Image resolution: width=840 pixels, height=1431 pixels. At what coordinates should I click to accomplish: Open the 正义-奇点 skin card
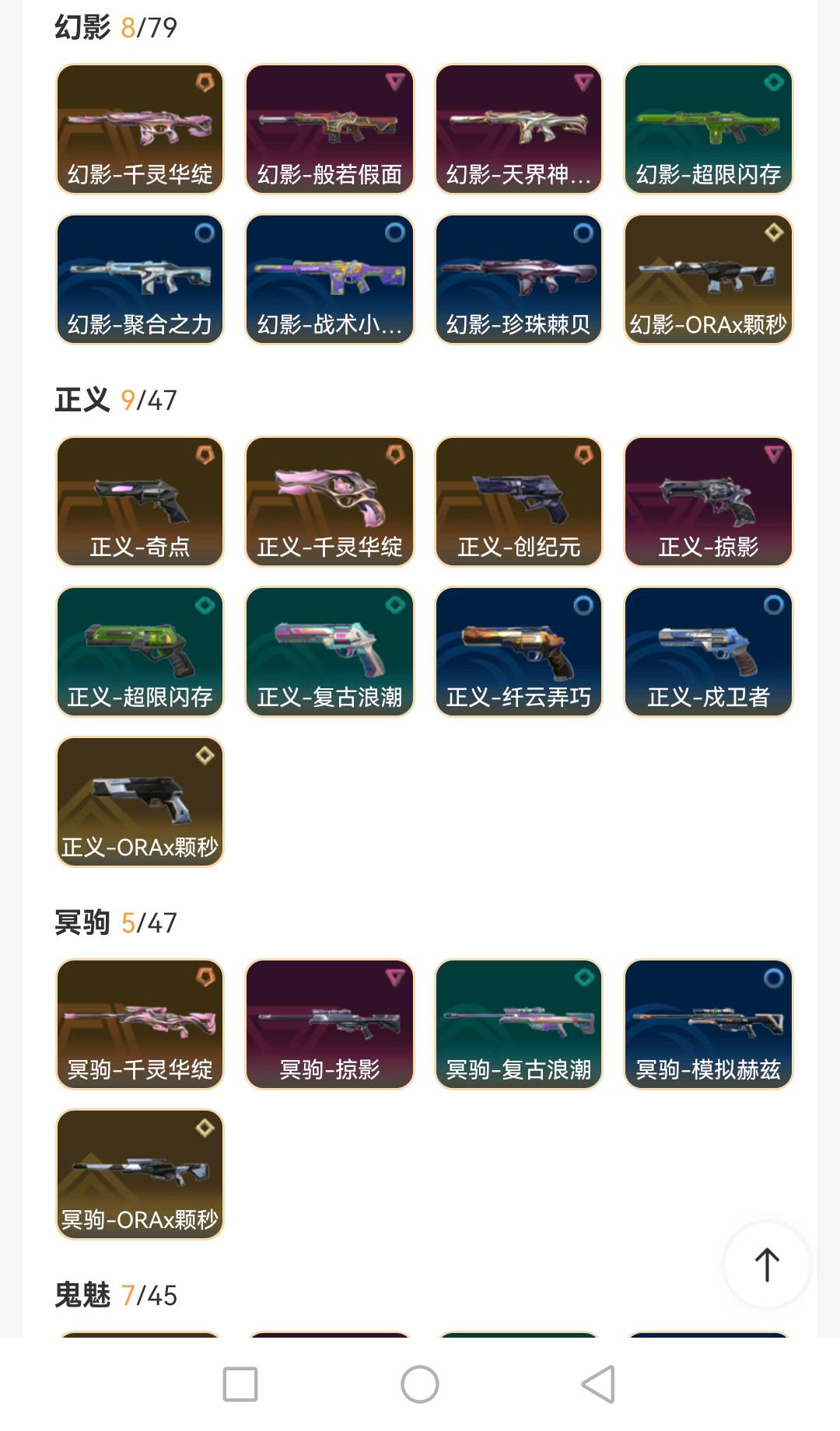140,502
